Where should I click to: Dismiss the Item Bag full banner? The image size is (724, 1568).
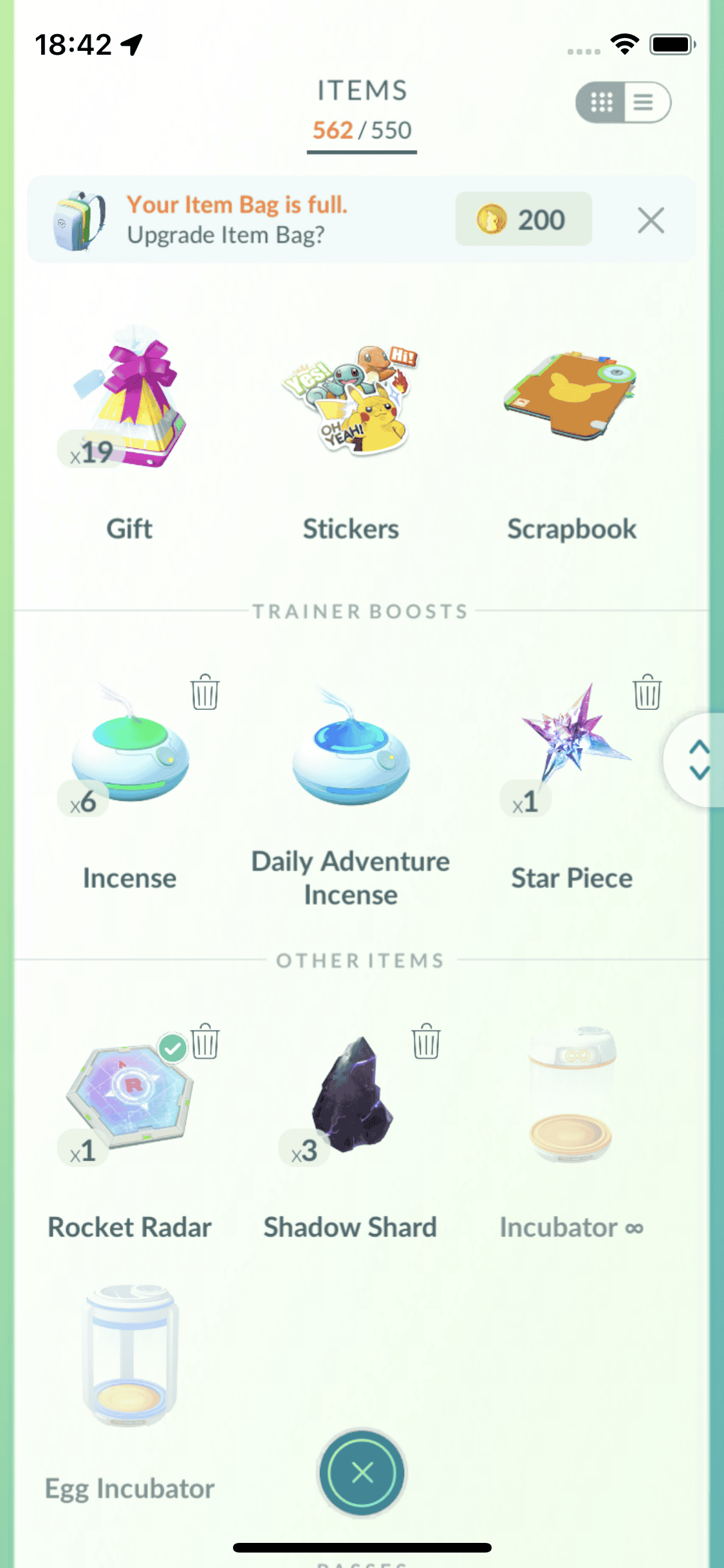click(x=651, y=221)
